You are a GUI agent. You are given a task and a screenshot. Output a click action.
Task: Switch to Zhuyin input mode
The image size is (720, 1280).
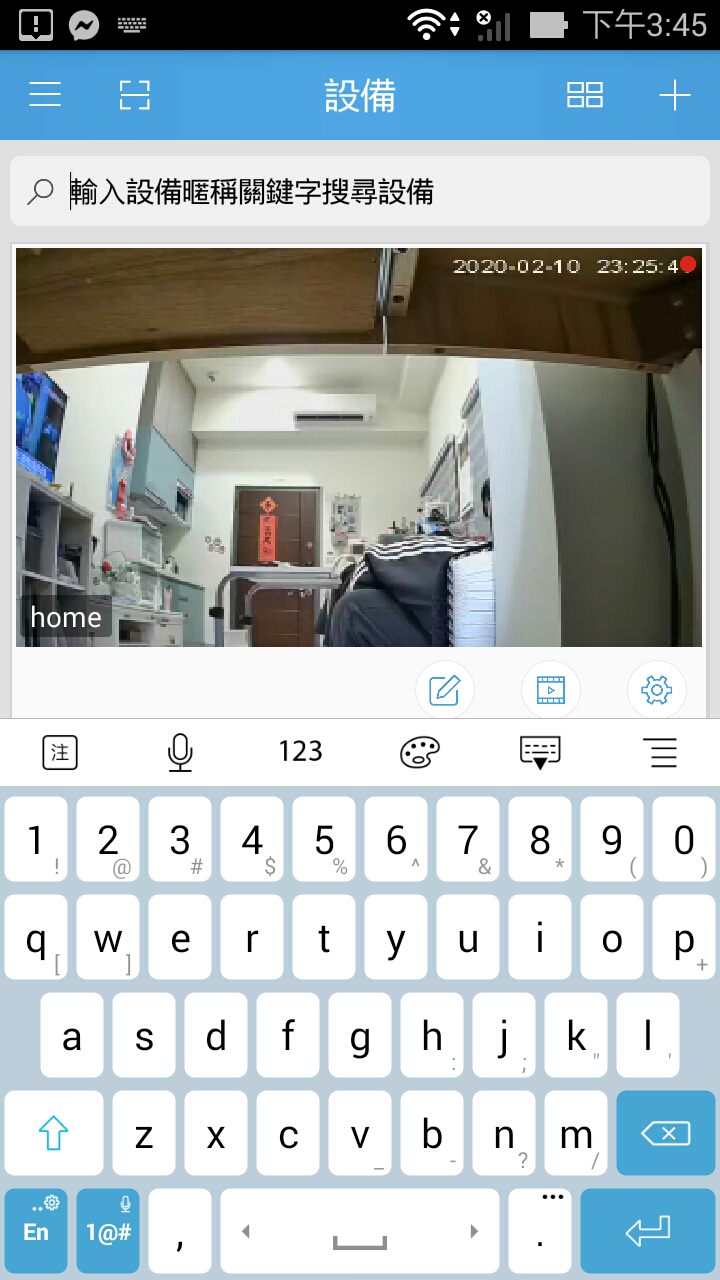(60, 752)
